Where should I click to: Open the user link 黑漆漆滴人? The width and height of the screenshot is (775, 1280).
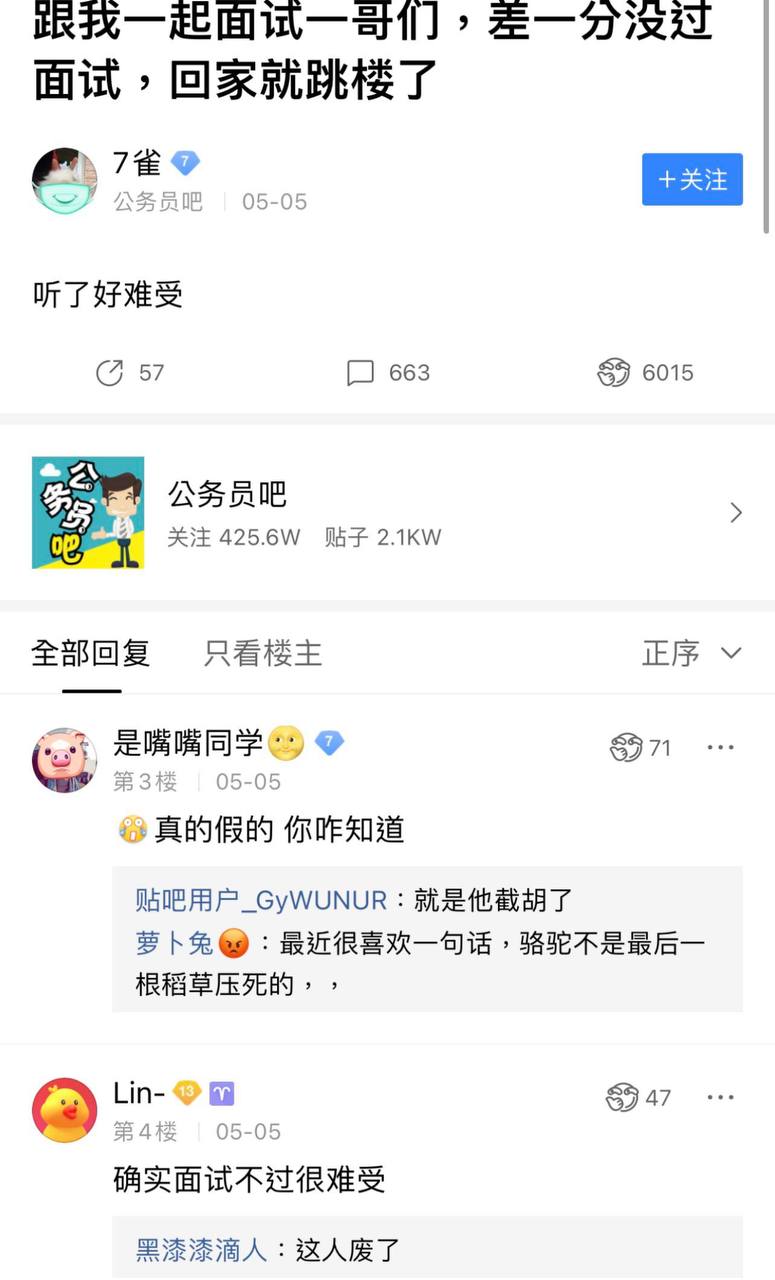[x=201, y=1250]
